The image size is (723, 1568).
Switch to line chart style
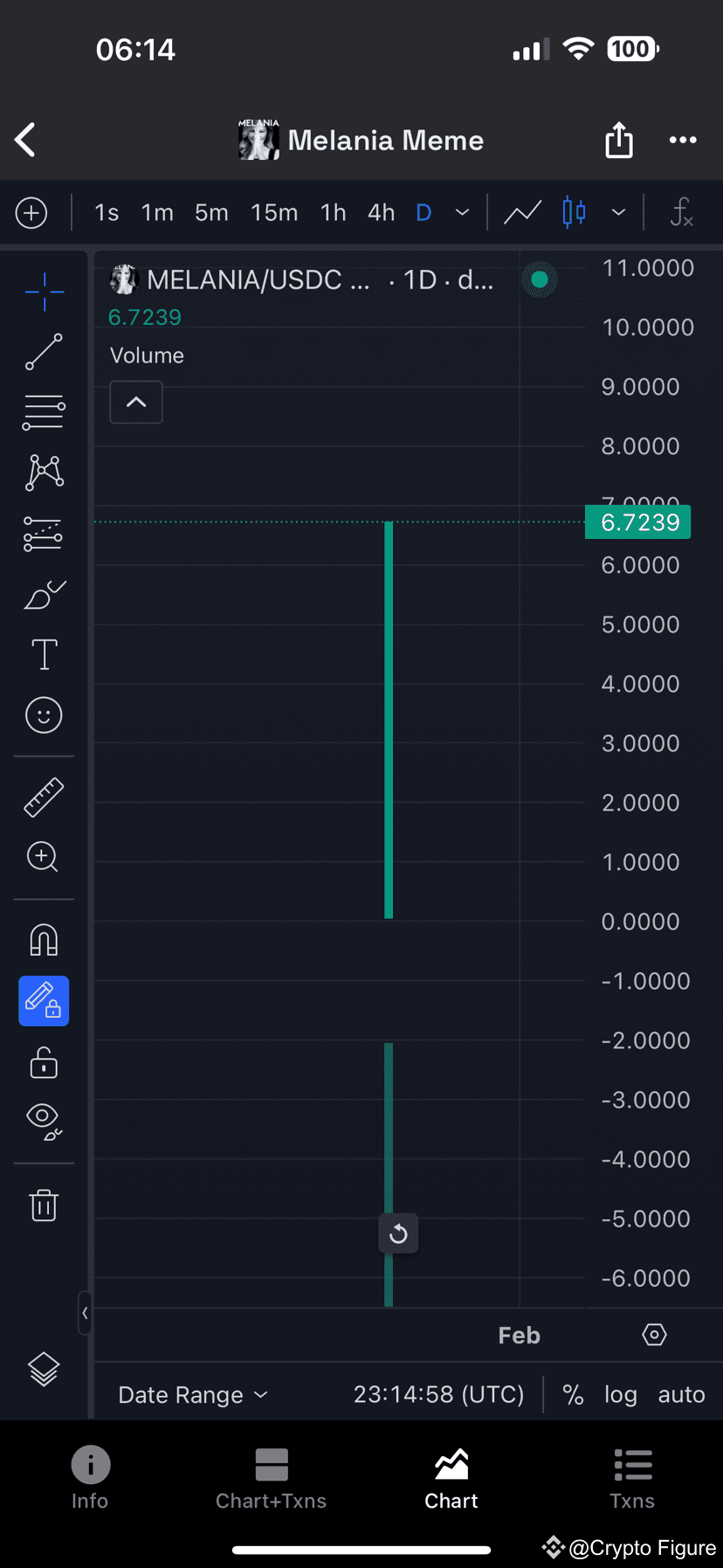pos(522,212)
